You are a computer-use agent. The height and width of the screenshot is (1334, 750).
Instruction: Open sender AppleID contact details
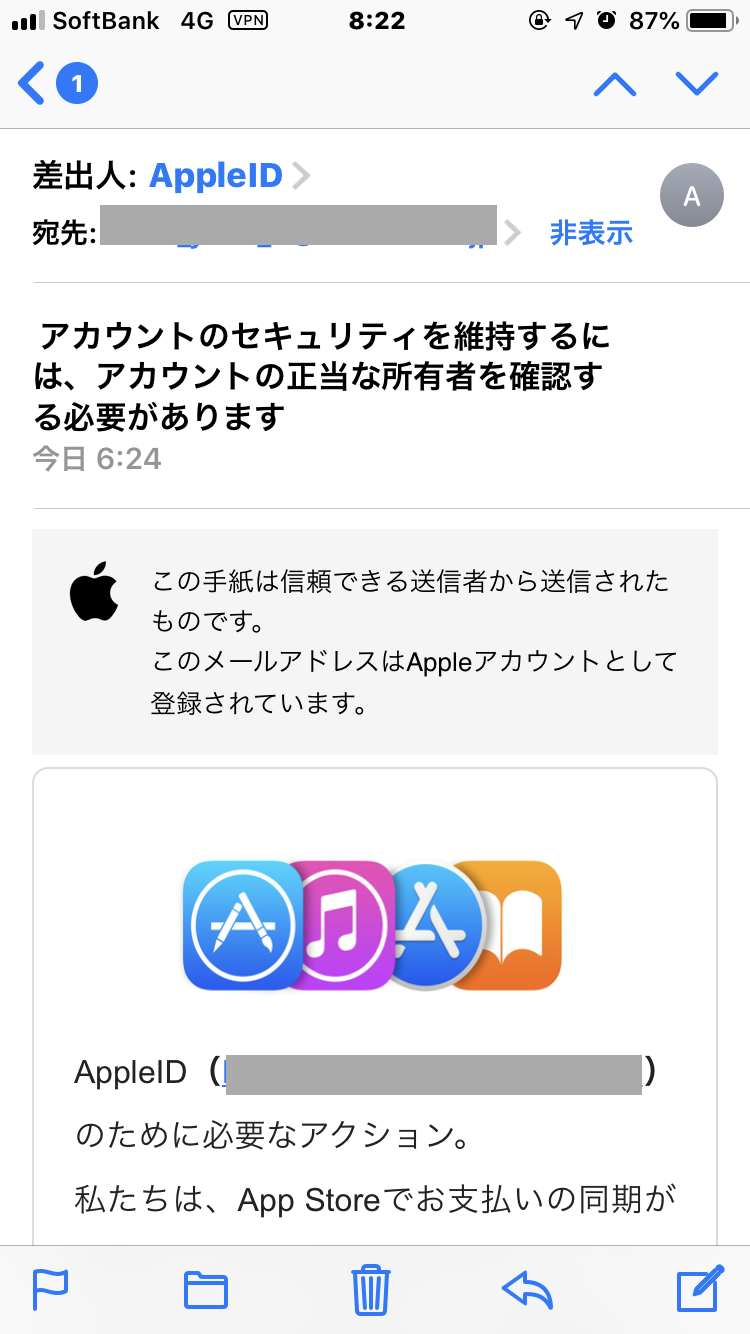click(216, 177)
